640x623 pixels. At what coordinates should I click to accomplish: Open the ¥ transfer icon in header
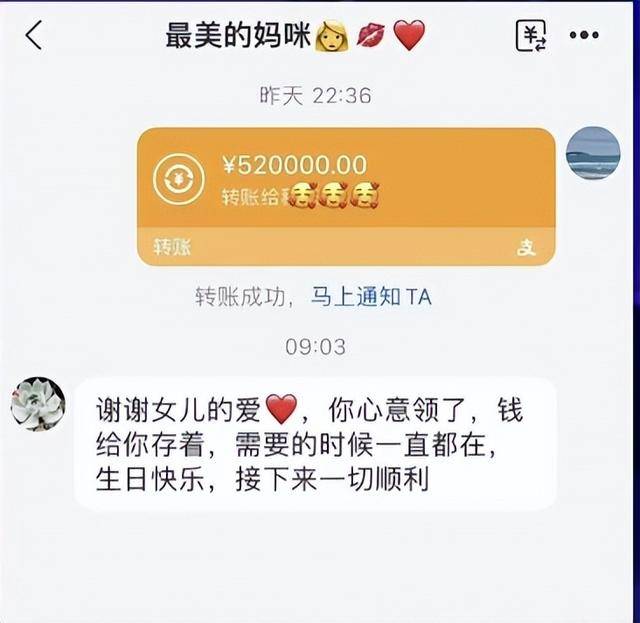click(531, 36)
